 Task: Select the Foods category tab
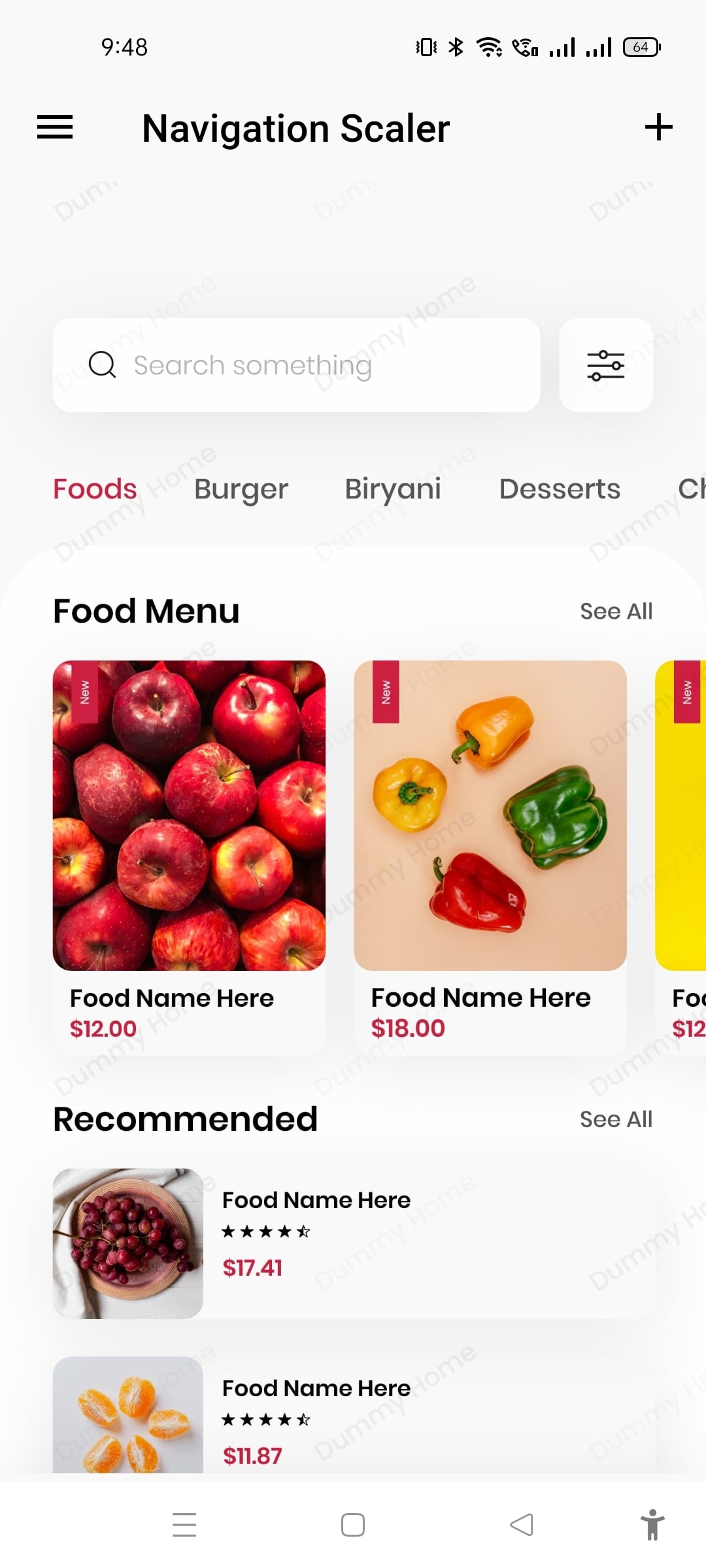tap(95, 489)
